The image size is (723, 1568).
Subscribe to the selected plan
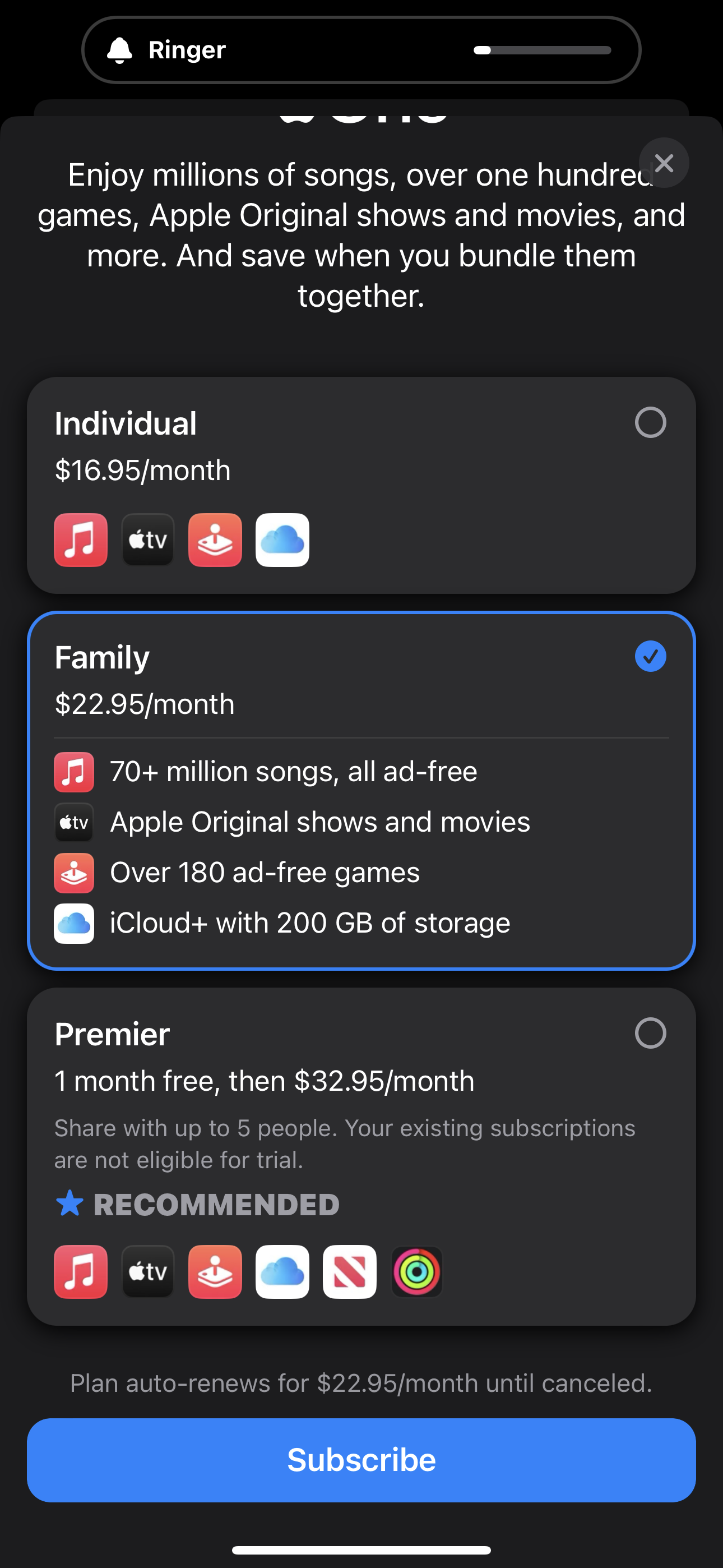click(361, 1460)
